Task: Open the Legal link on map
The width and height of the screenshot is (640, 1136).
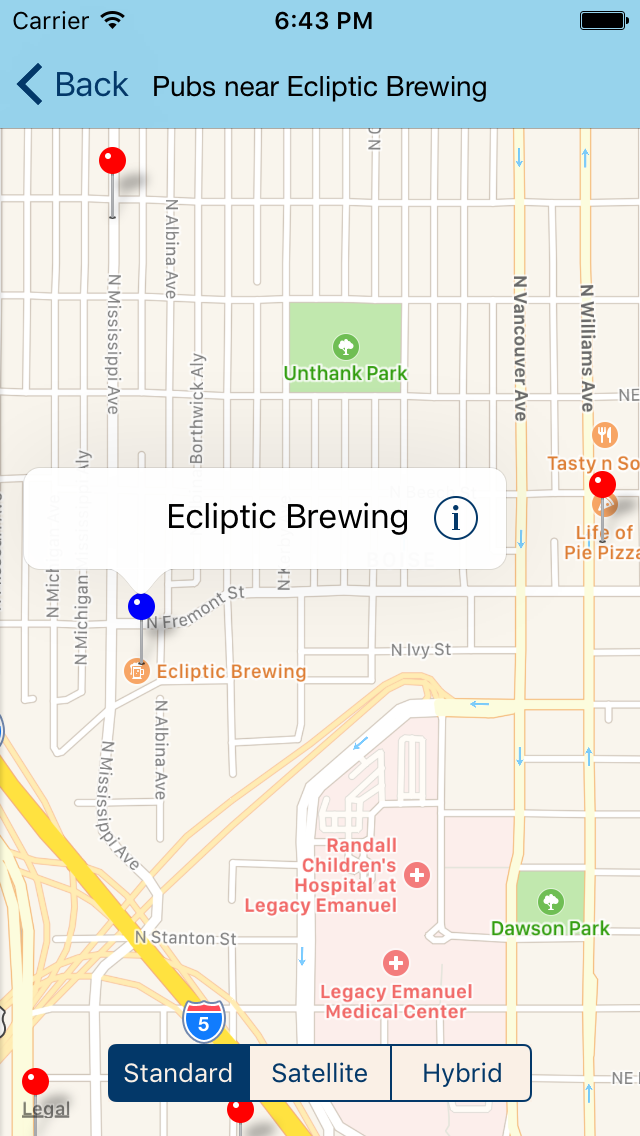Action: [x=46, y=1108]
